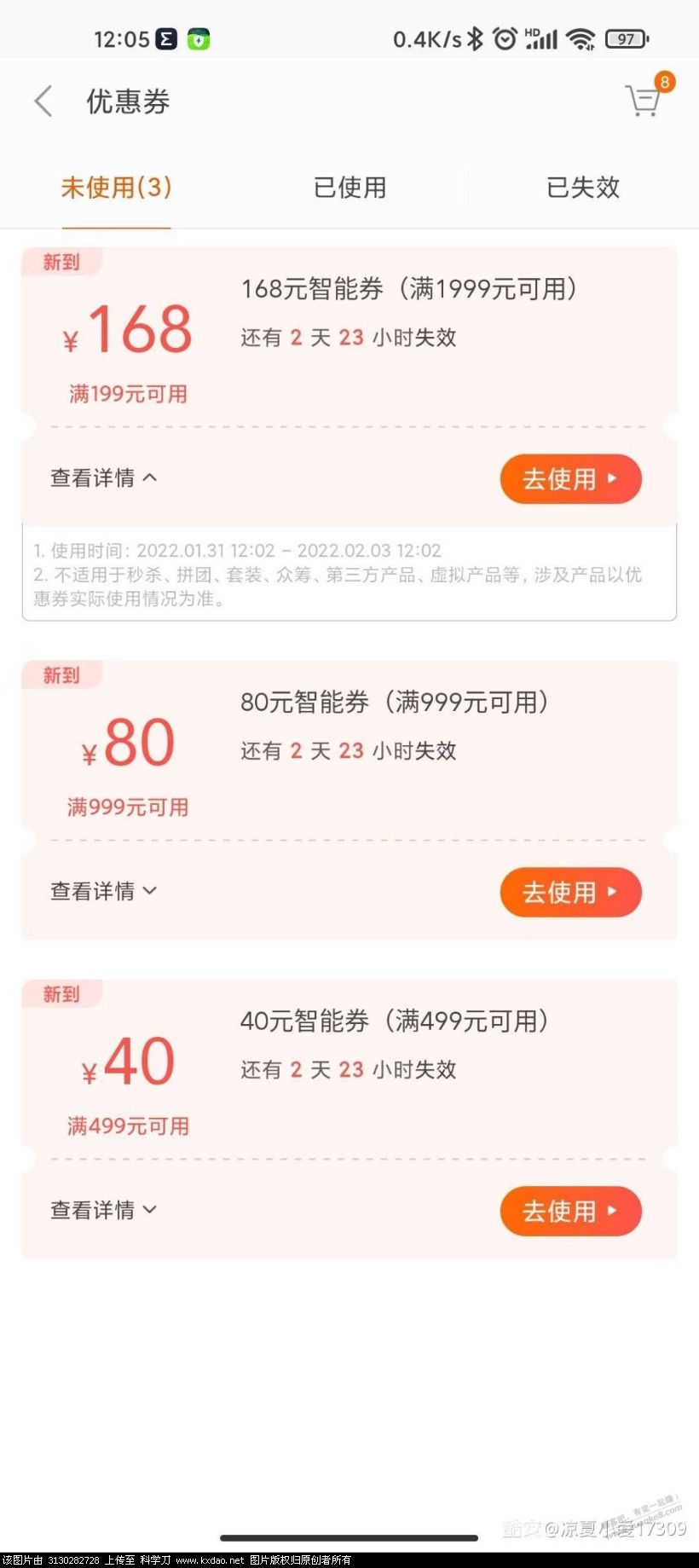Switch to the 已使用 tab

pyautogui.click(x=349, y=188)
